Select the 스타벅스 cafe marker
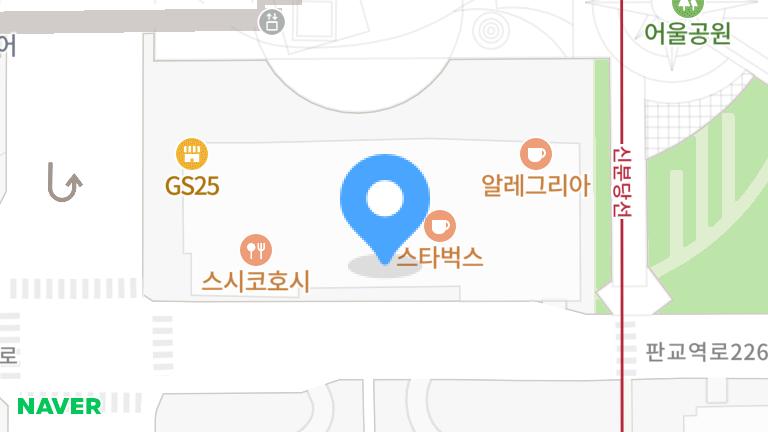The height and width of the screenshot is (432, 768). pyautogui.click(x=440, y=226)
